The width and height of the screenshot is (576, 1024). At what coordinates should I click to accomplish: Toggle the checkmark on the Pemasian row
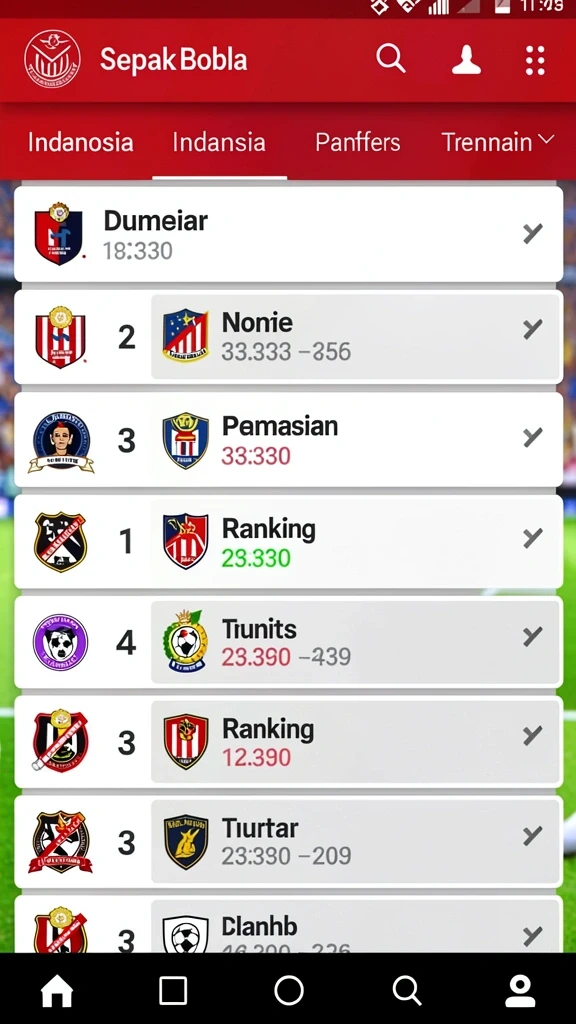click(x=533, y=437)
